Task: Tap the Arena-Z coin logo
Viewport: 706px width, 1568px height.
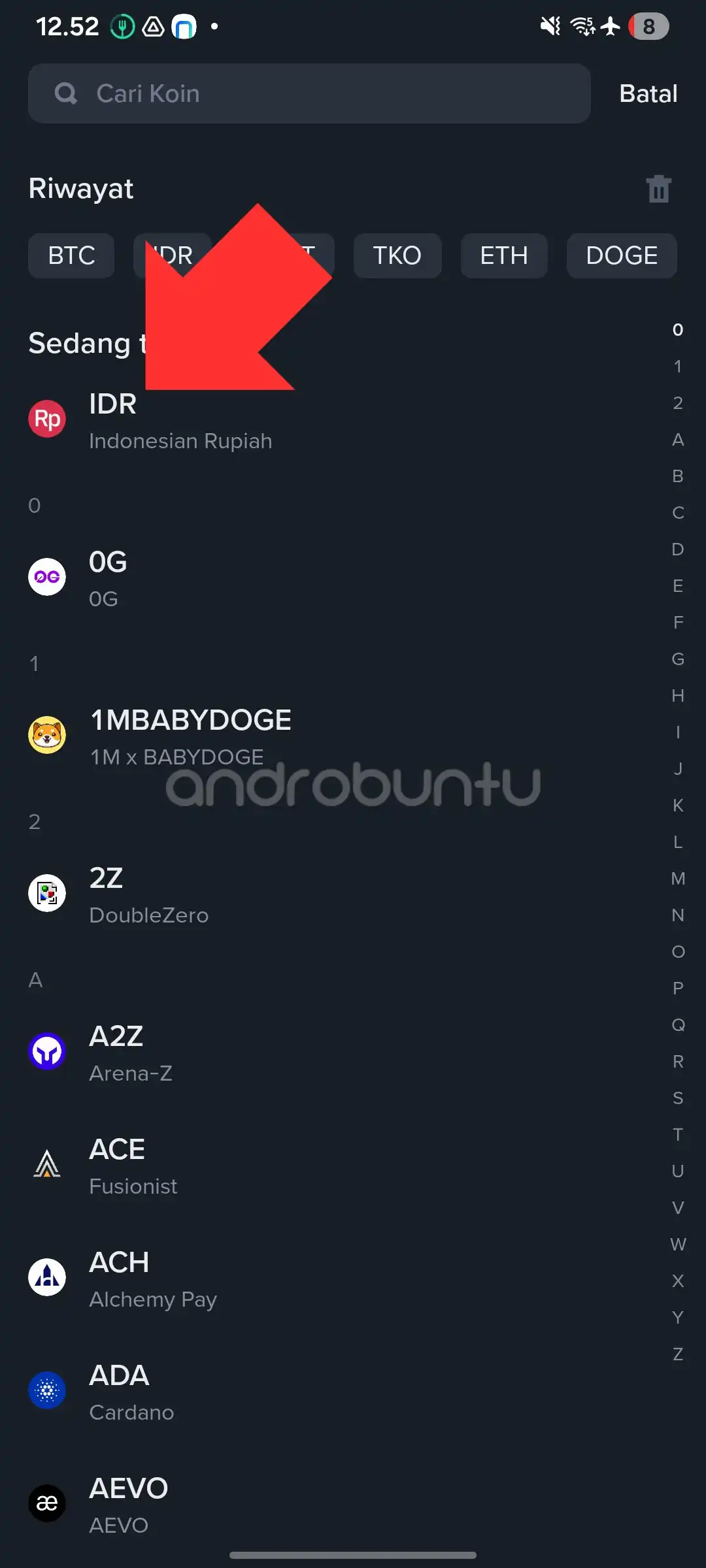Action: pyautogui.click(x=46, y=1051)
